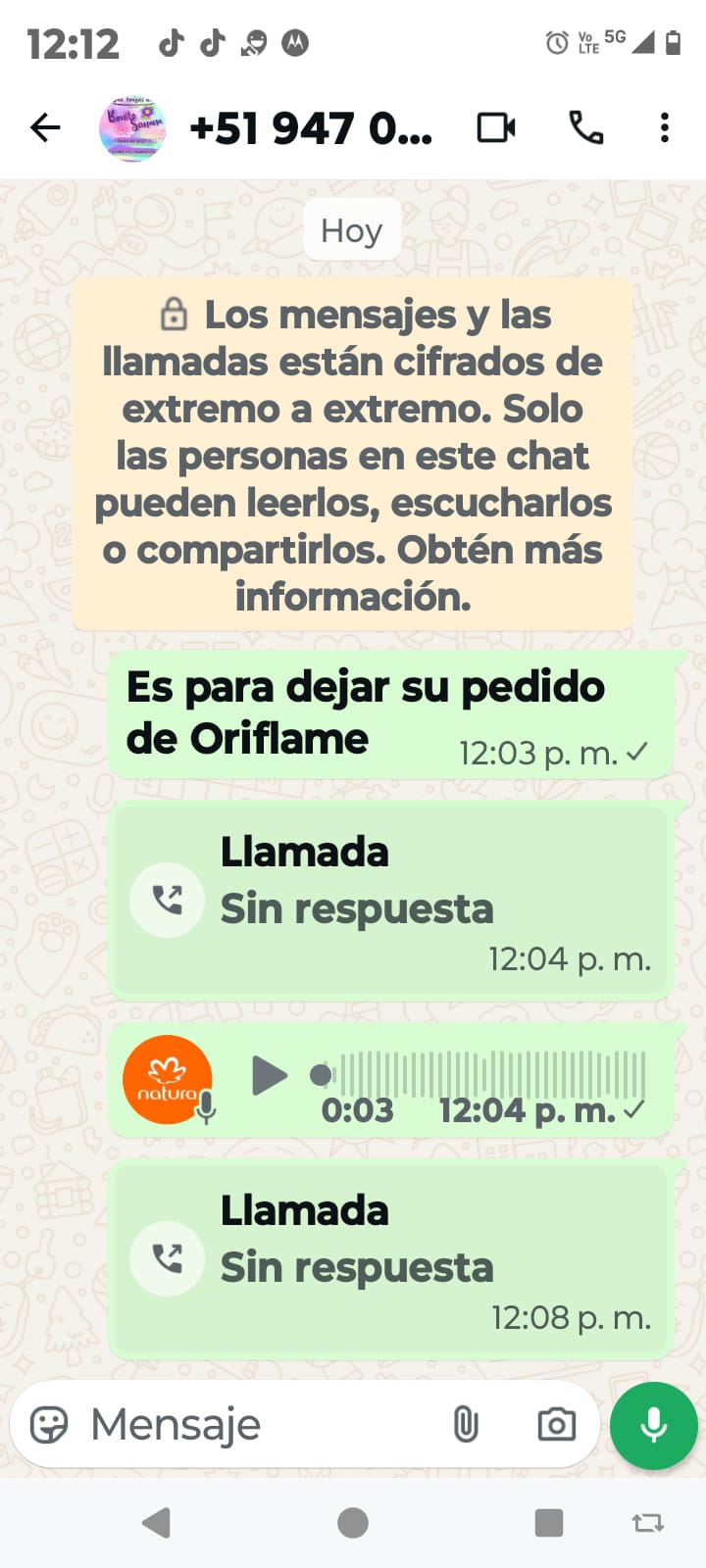The height and width of the screenshot is (1568, 706).
Task: Open the encryption info notice
Action: pos(353,455)
